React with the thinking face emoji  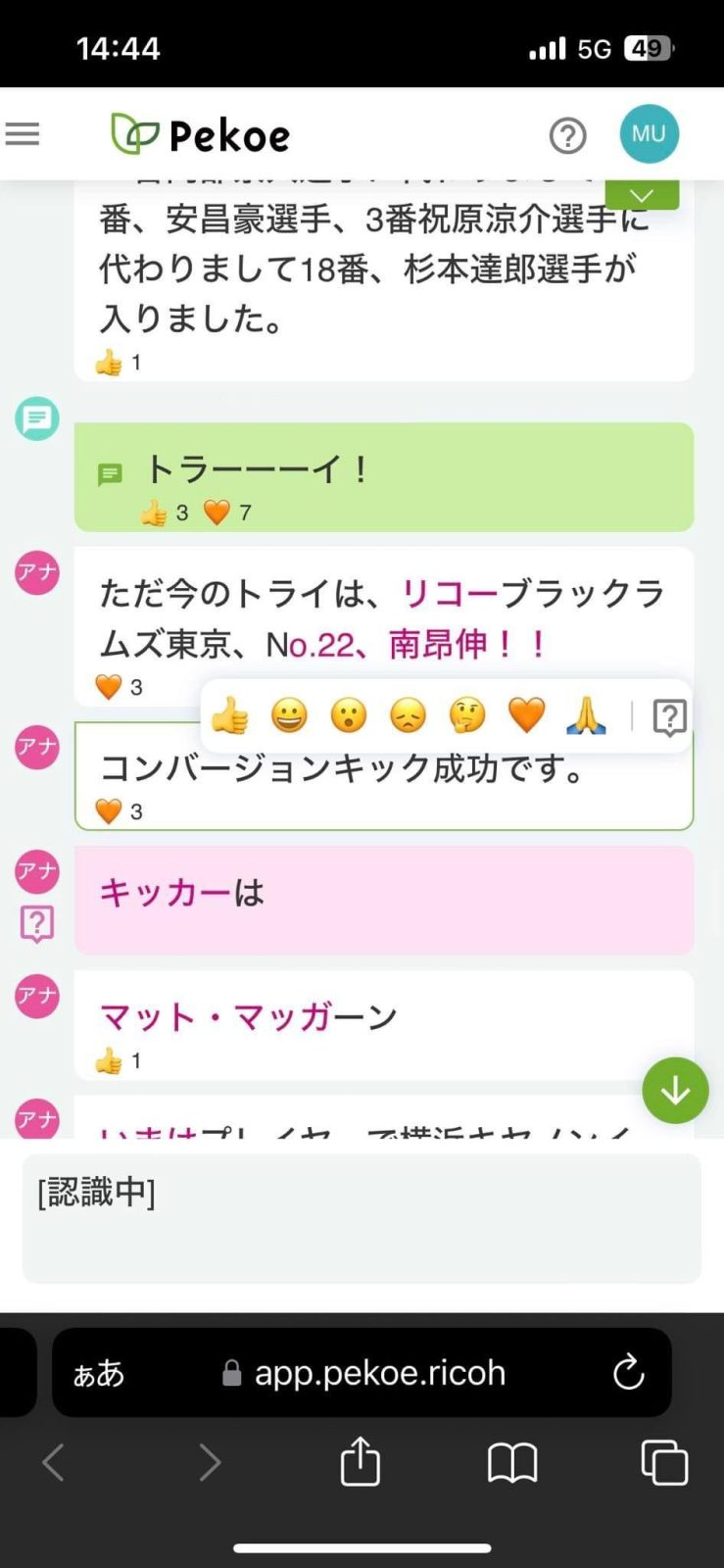467,716
